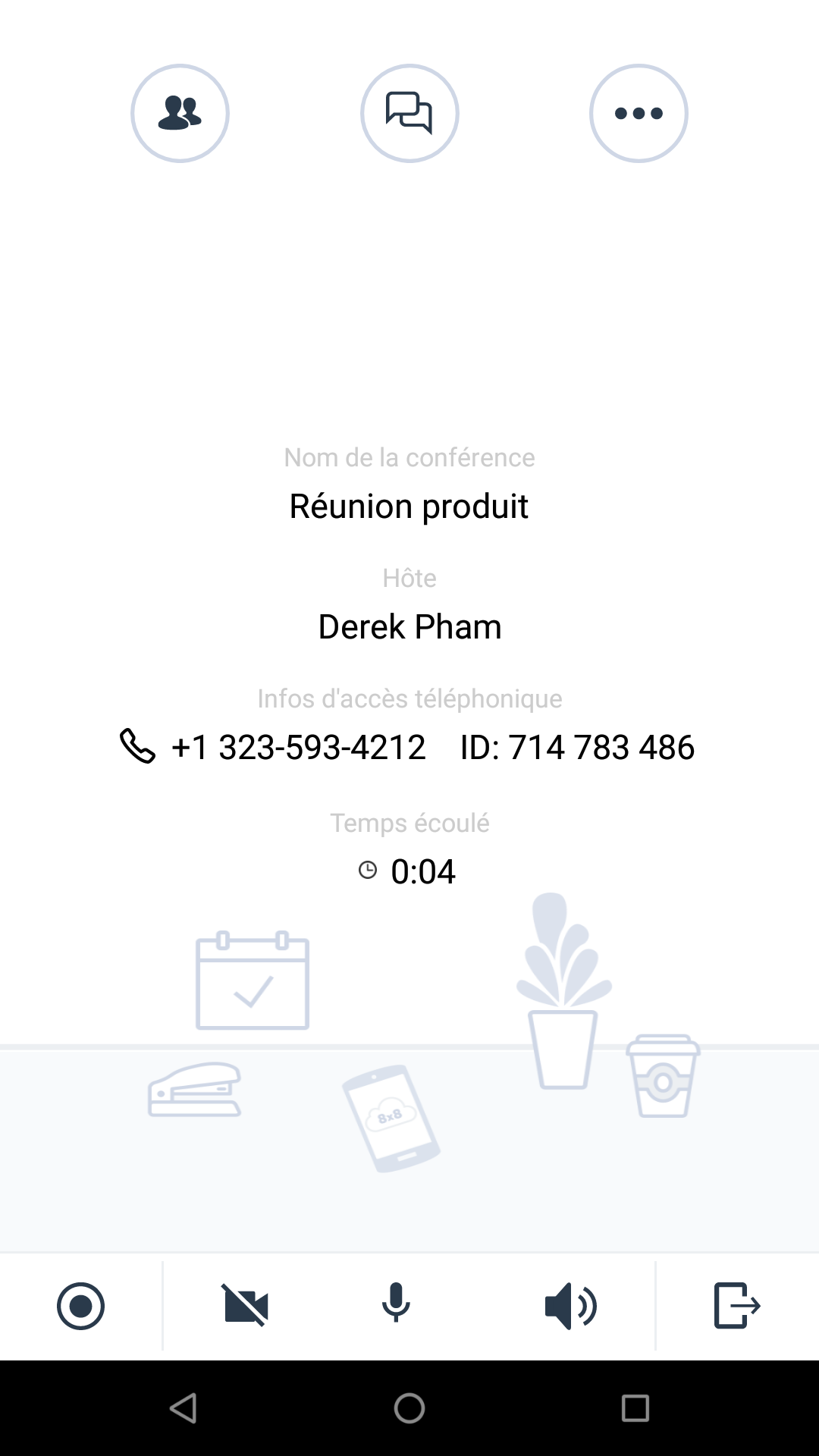Call the dial-in number +1 323-593-4212
This screenshot has height=1456, width=819.
(x=297, y=747)
